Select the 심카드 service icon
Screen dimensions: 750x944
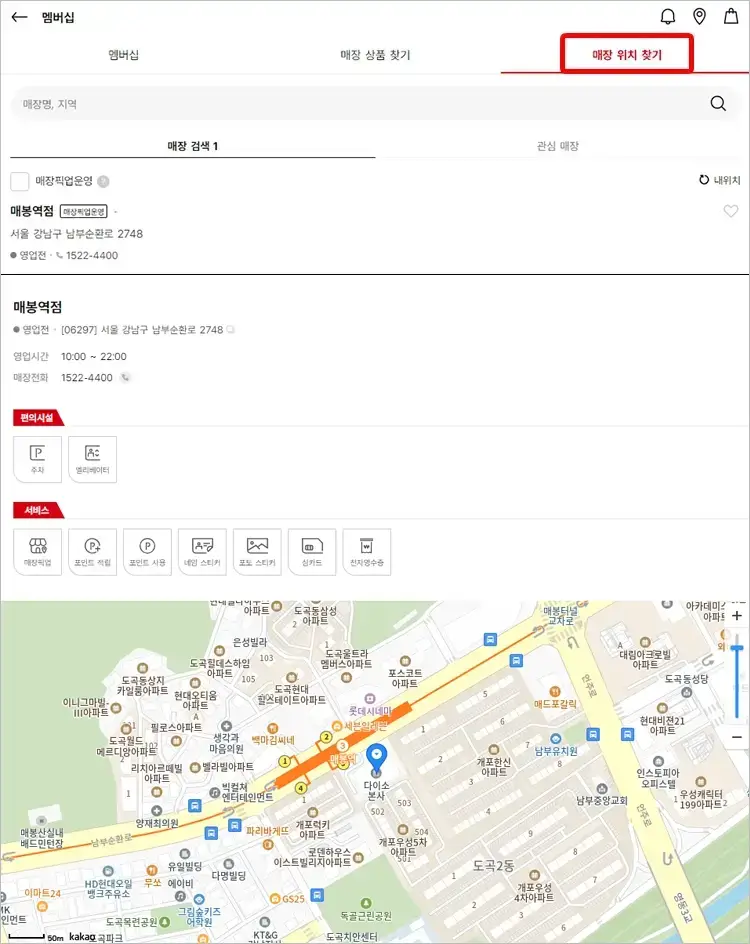(311, 551)
